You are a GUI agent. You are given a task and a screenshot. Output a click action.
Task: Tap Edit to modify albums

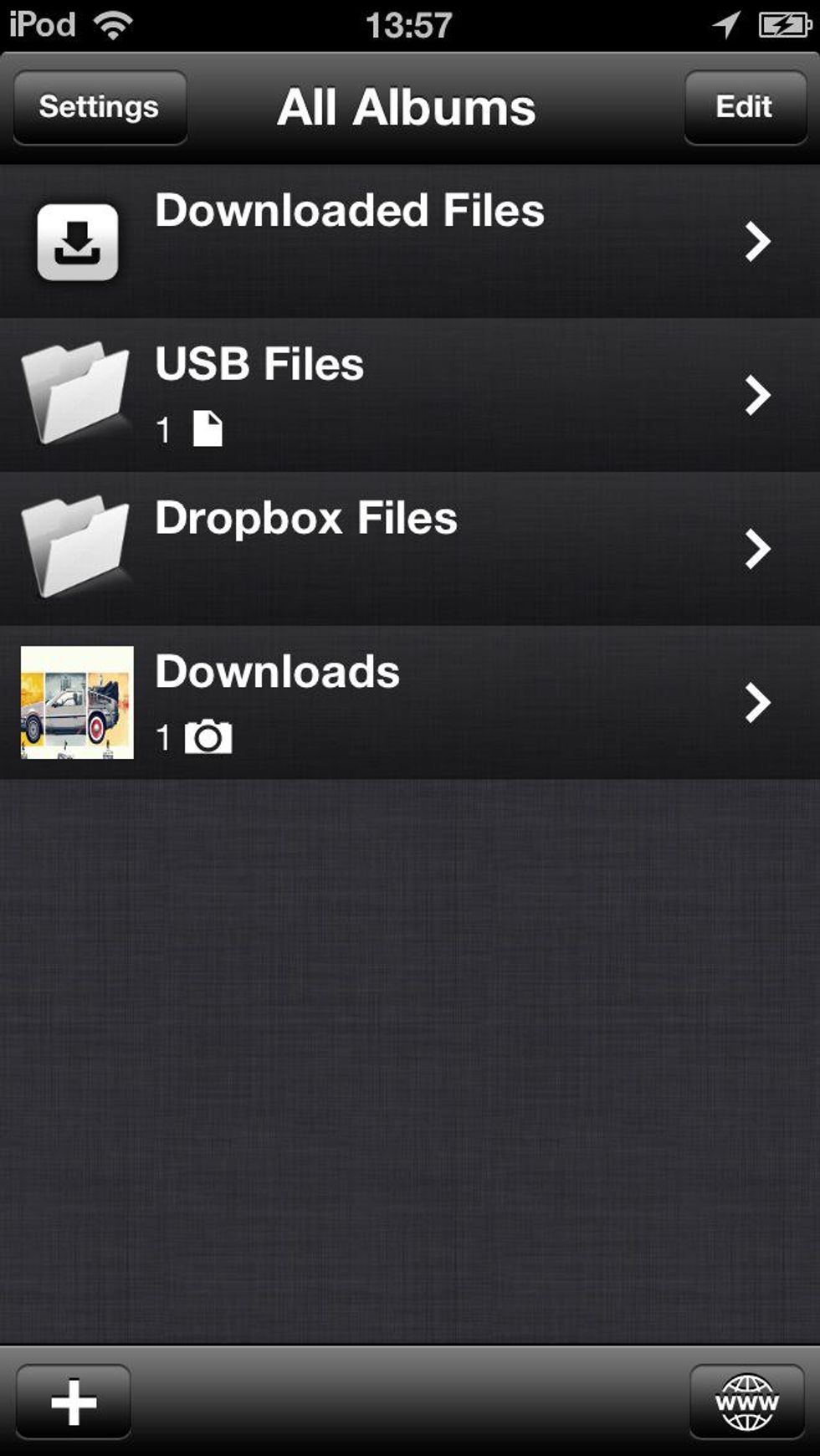pos(745,107)
